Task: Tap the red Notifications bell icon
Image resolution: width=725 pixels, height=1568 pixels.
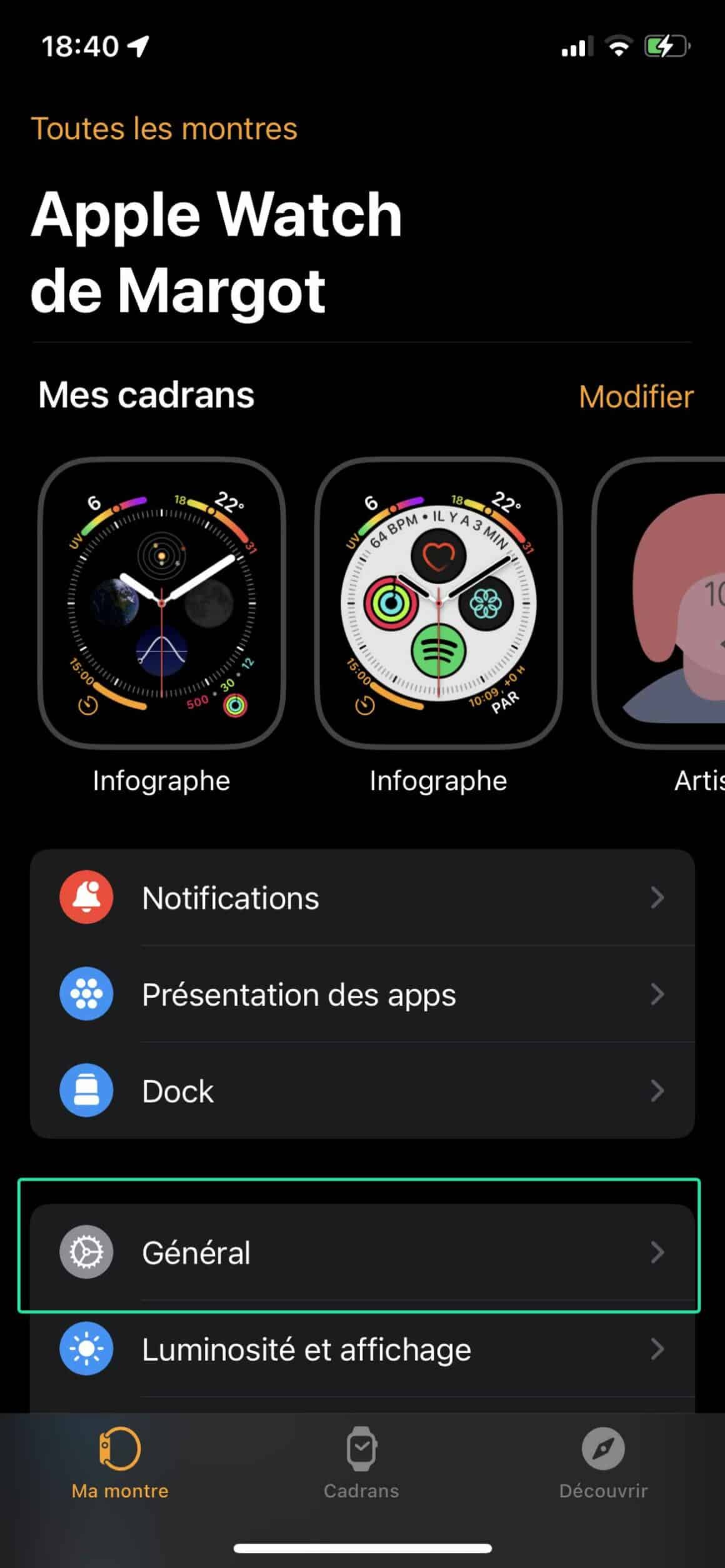Action: (x=86, y=898)
